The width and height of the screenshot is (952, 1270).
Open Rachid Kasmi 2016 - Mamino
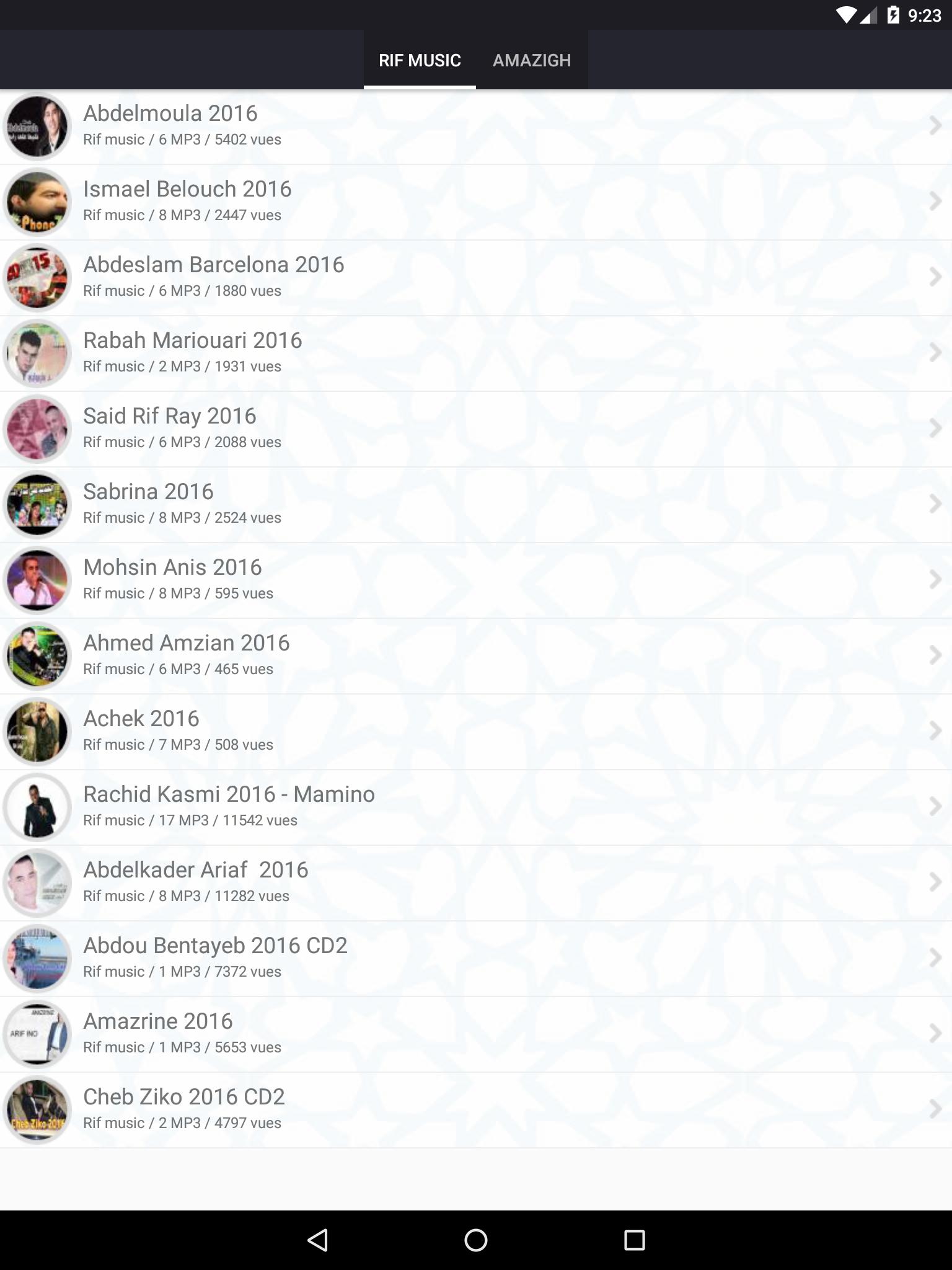point(476,807)
